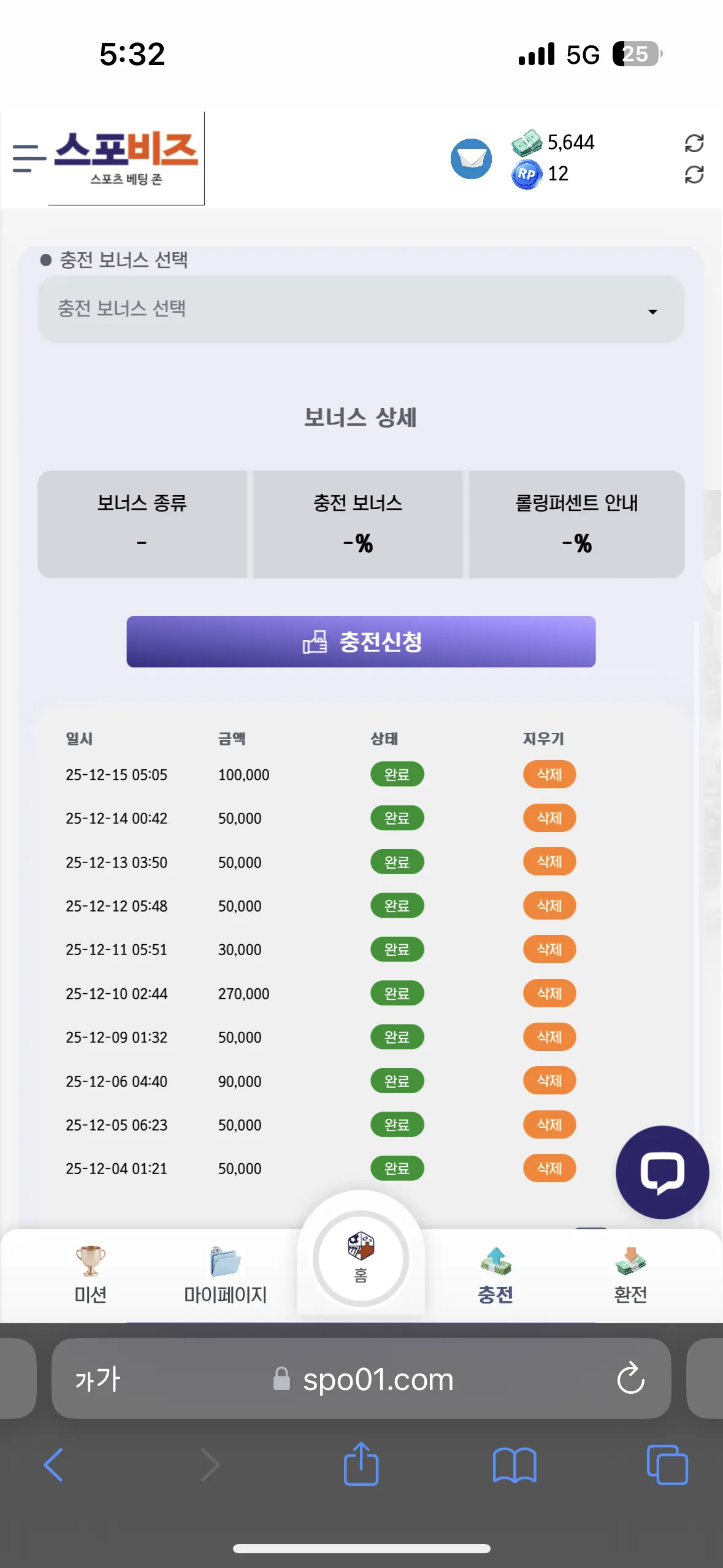Go to 홈 from bottom navigation
The image size is (723, 1568).
coord(361,1258)
